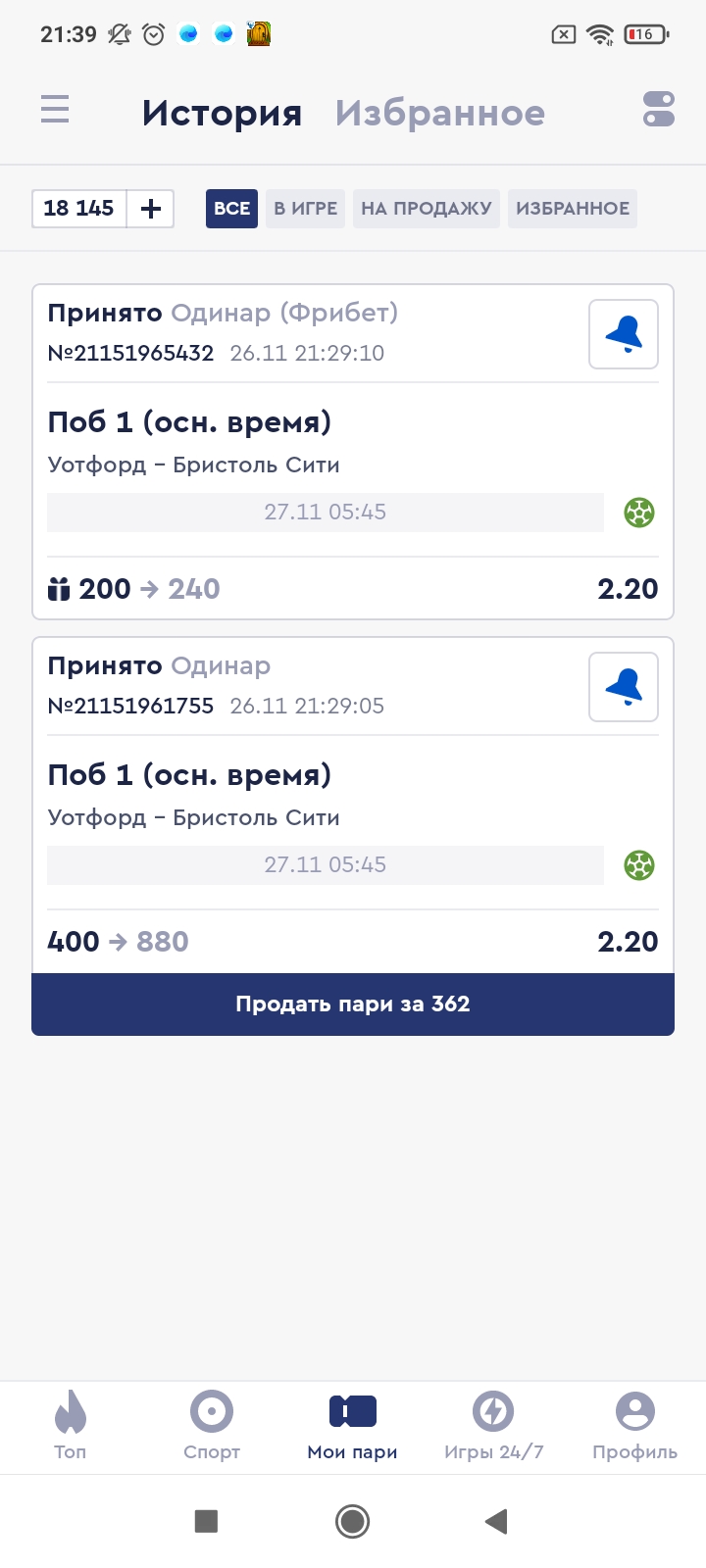The height and width of the screenshot is (1568, 706).
Task: Select the ИЗБРАННОЕ filter chip
Action: pyautogui.click(x=573, y=209)
